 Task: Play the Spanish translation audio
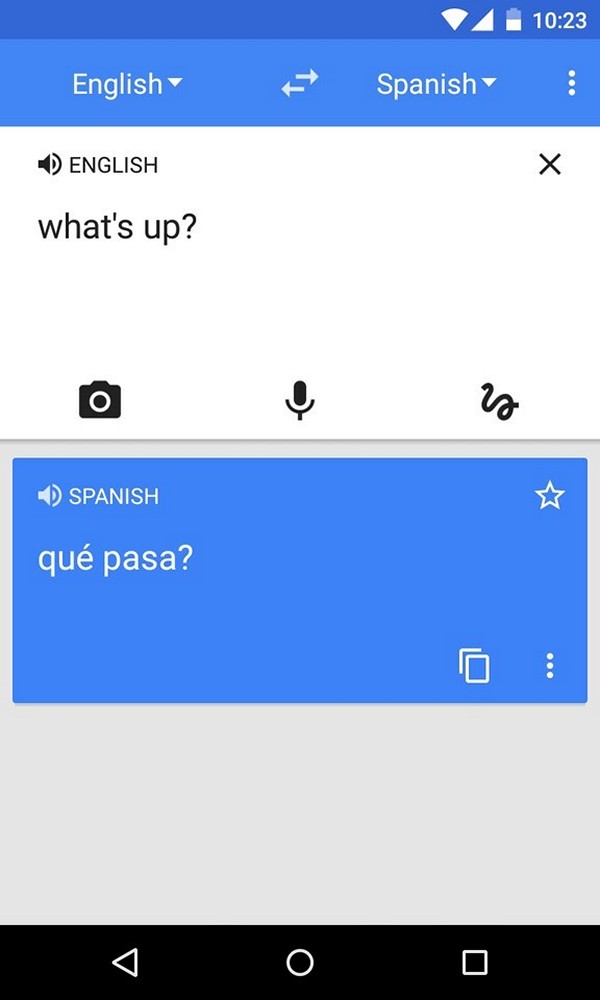pos(49,496)
